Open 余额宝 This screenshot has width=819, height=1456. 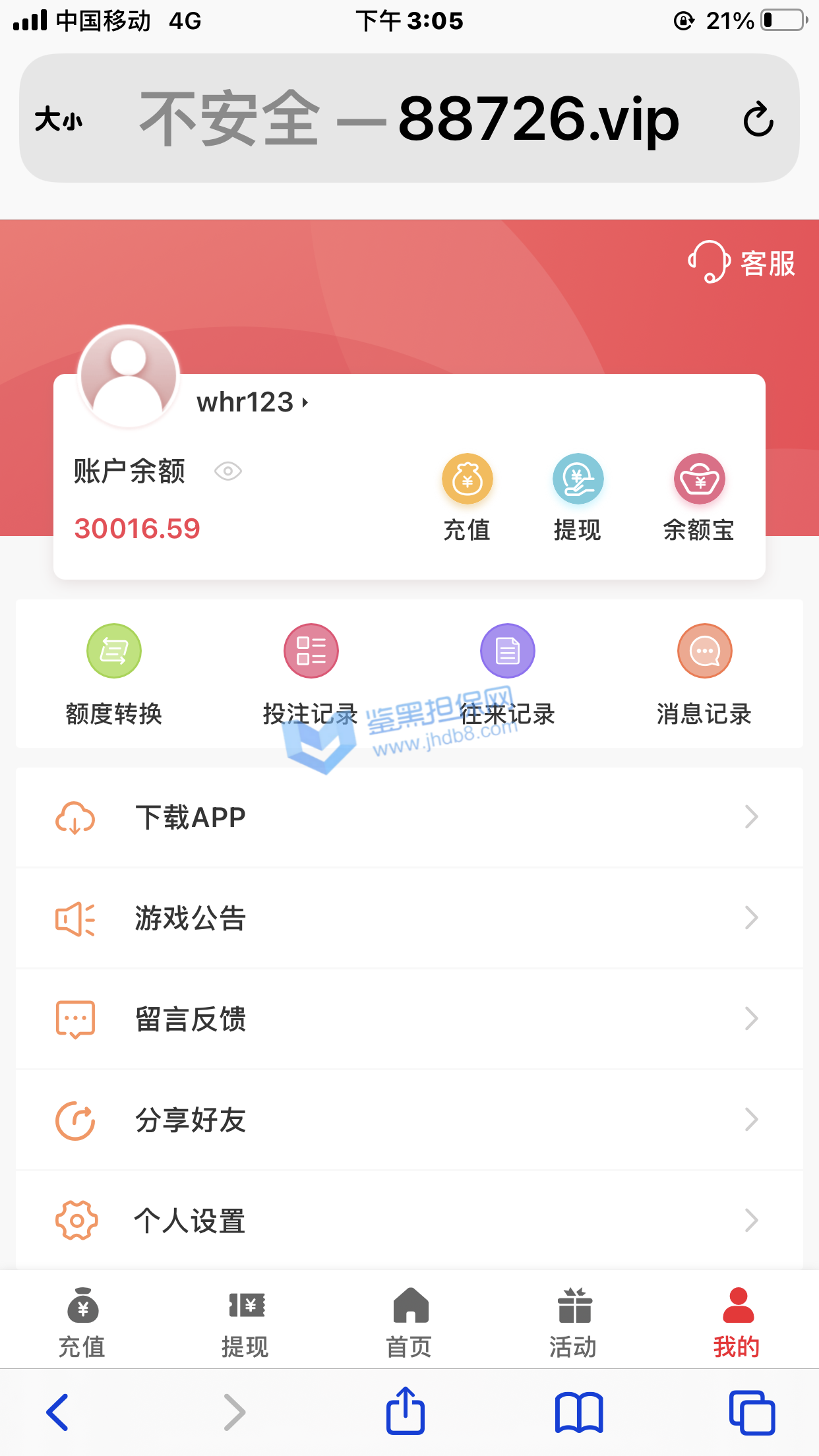coord(699,497)
